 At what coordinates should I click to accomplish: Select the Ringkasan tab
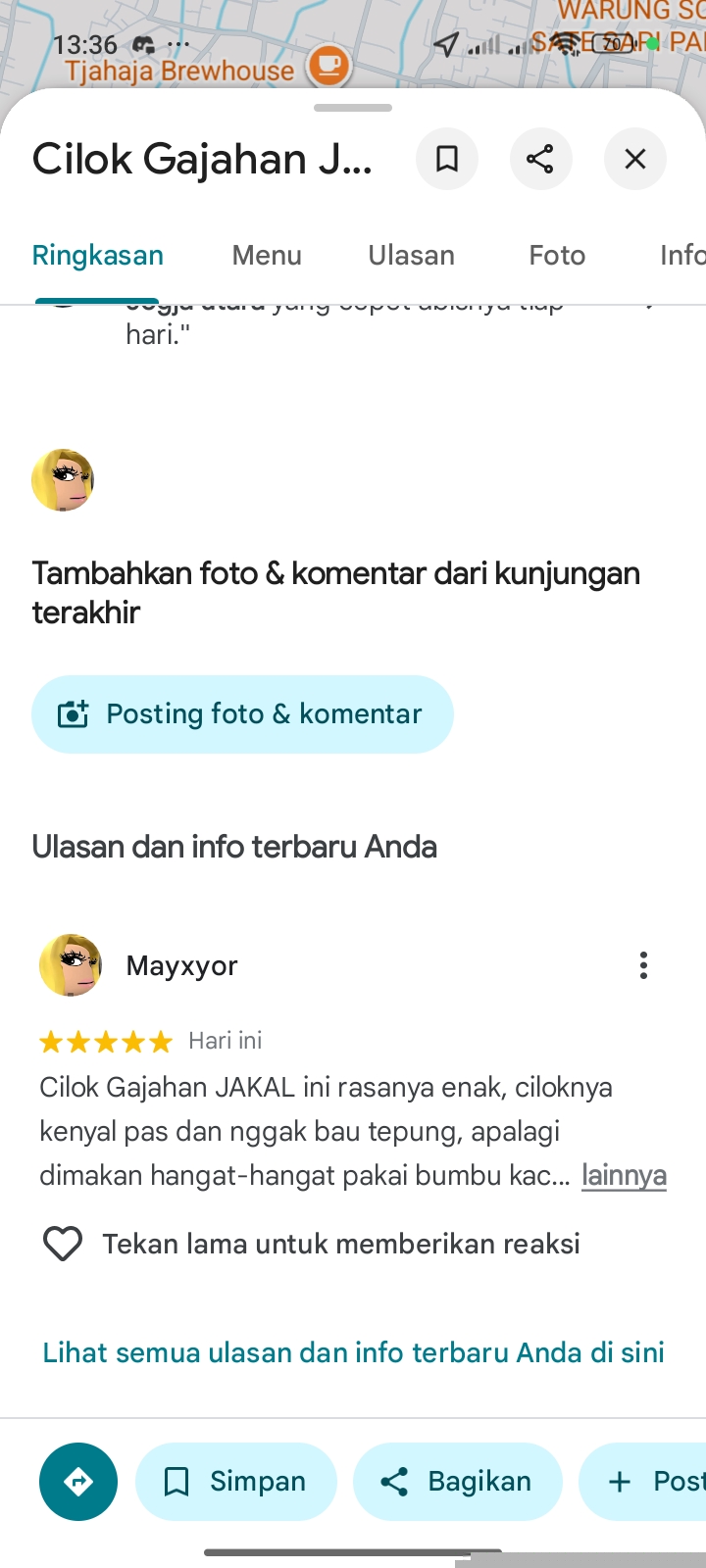click(x=98, y=256)
